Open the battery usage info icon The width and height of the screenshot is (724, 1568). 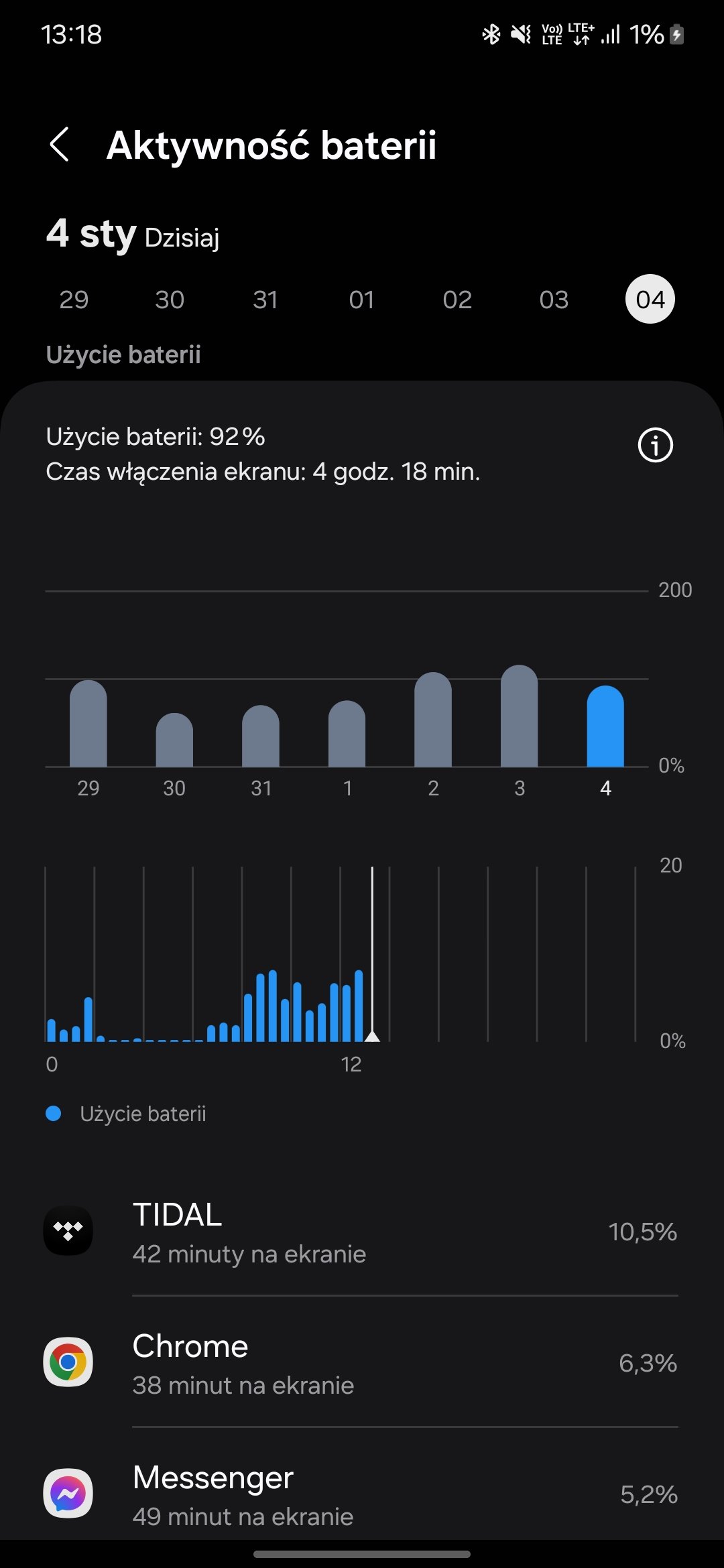(x=655, y=445)
